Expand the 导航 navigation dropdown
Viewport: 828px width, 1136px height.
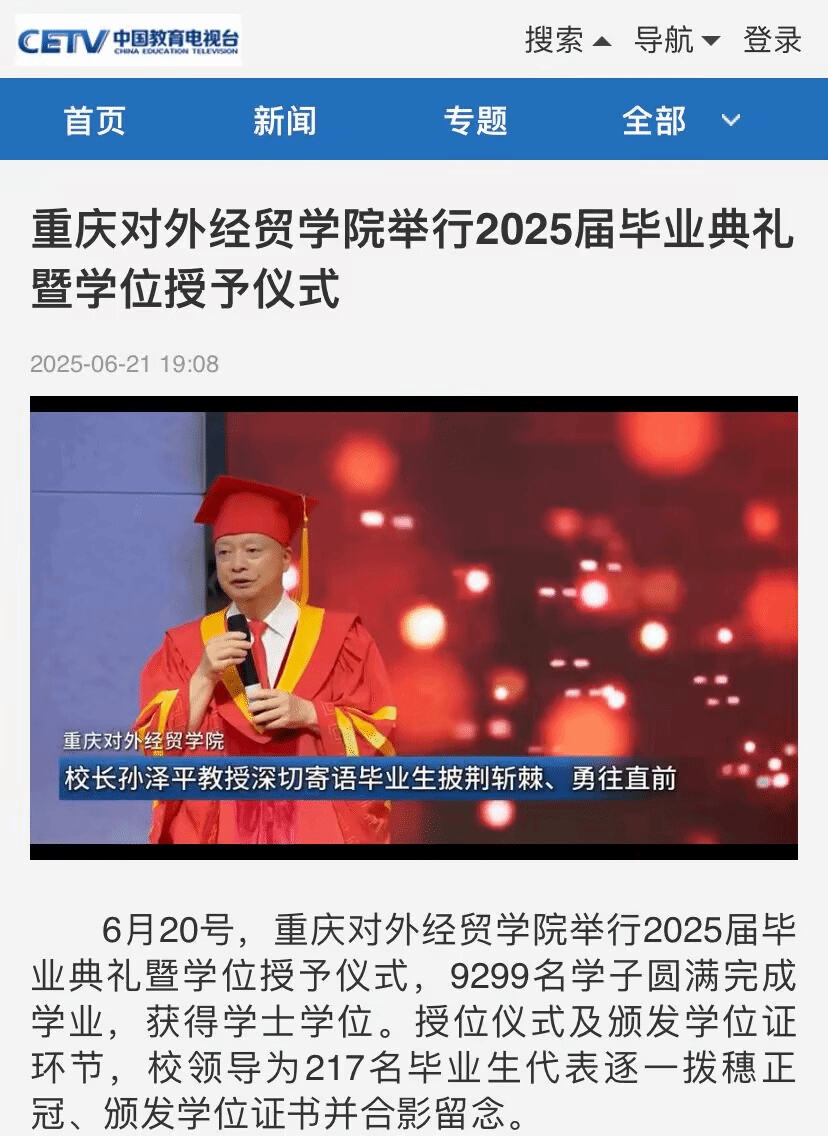click(x=676, y=40)
